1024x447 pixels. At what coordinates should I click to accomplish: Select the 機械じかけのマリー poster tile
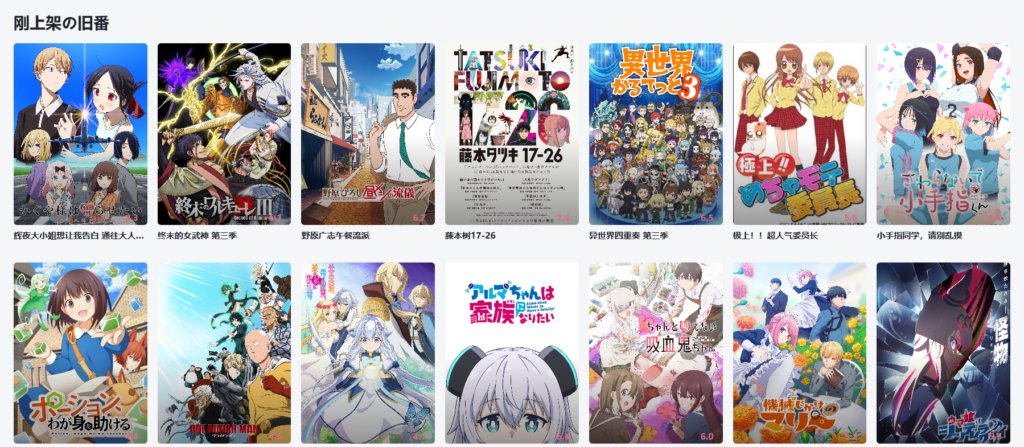(x=800, y=353)
